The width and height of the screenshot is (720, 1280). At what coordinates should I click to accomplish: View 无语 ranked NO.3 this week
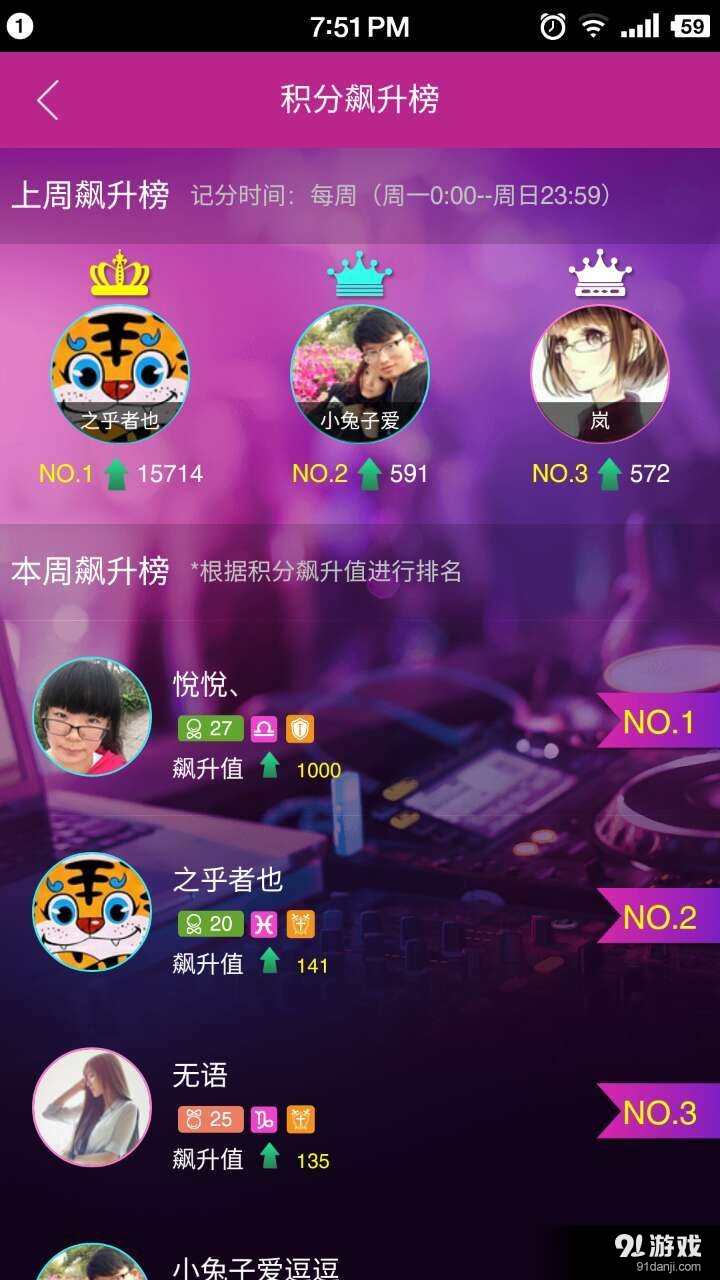point(360,1108)
